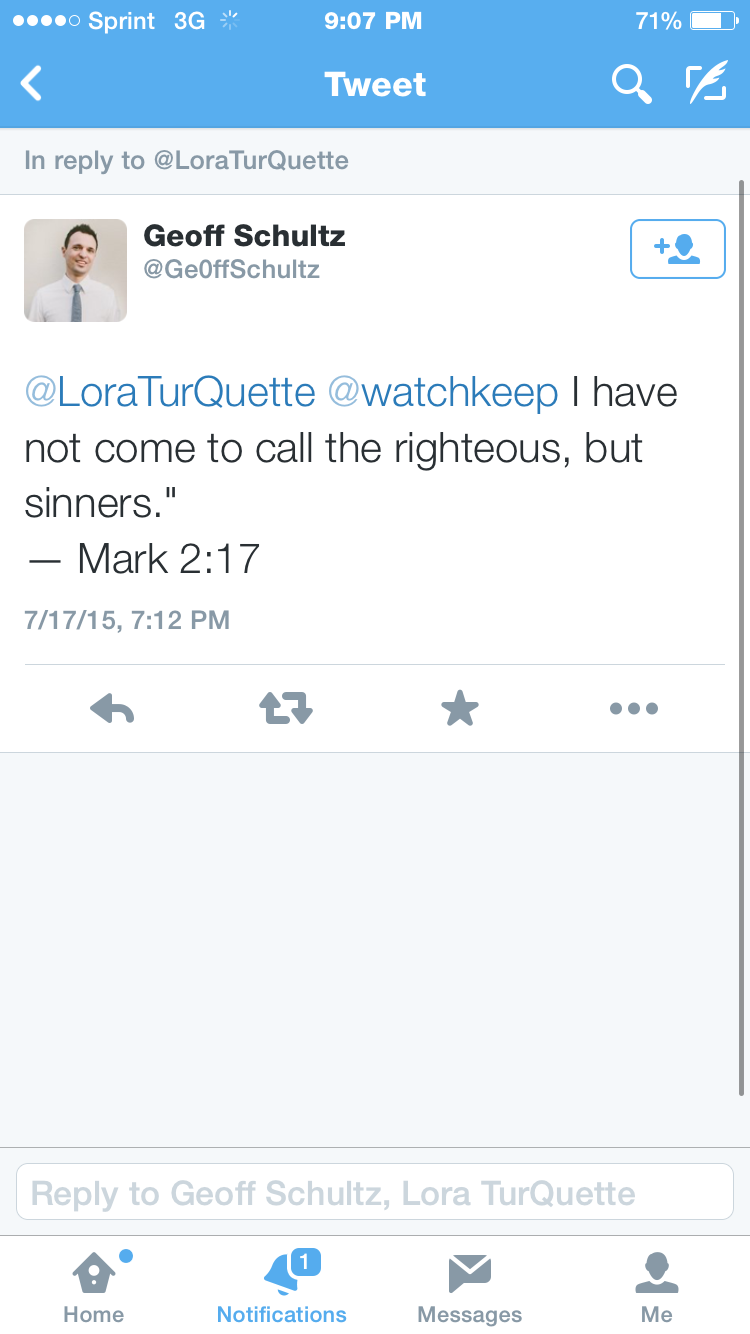The image size is (750, 1334).
Task: Open Geoff Schultz's profile photo
Action: (76, 270)
